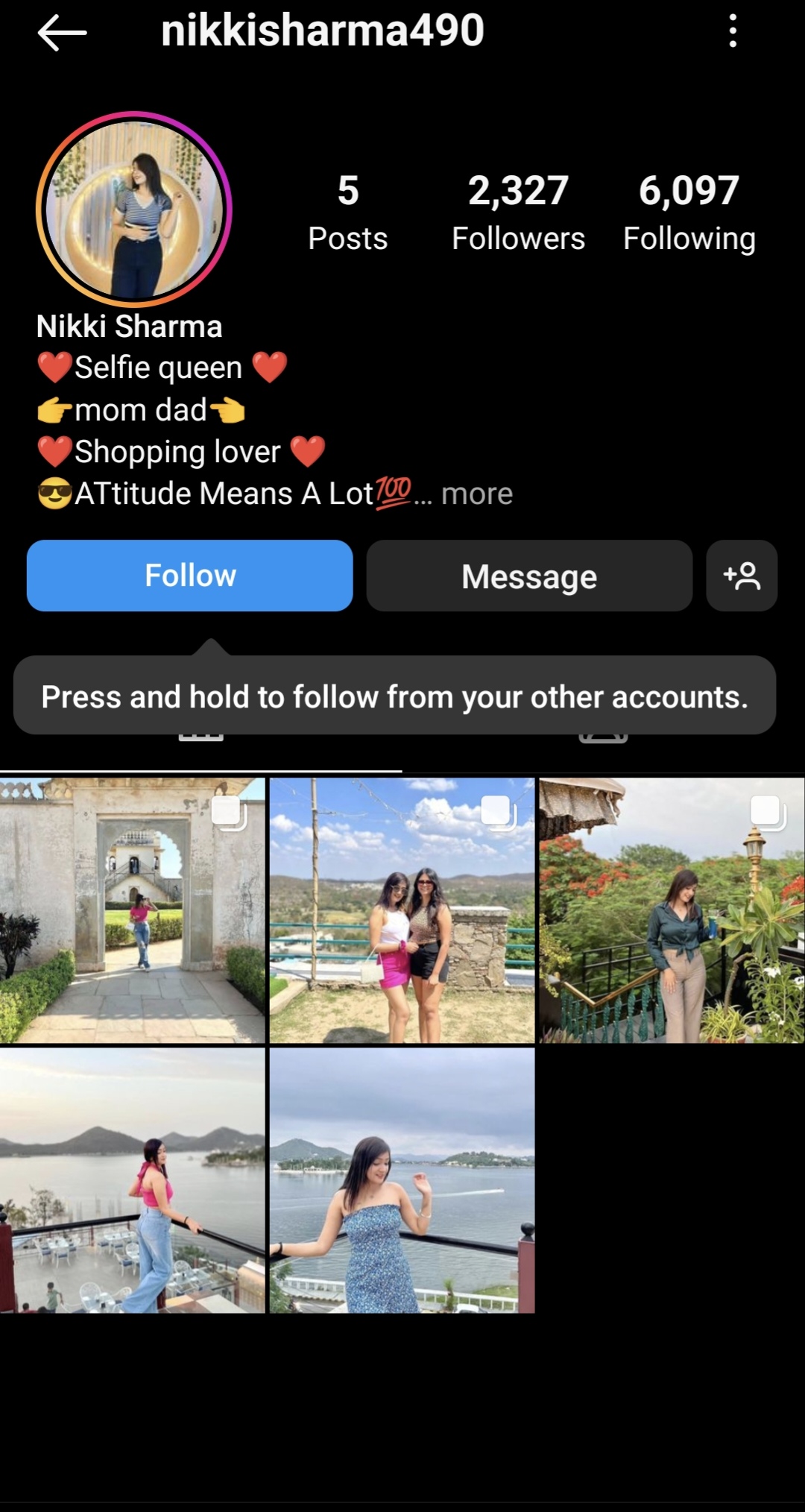This screenshot has width=805, height=1512.
Task: Open the post with the stone archway
Action: click(133, 910)
